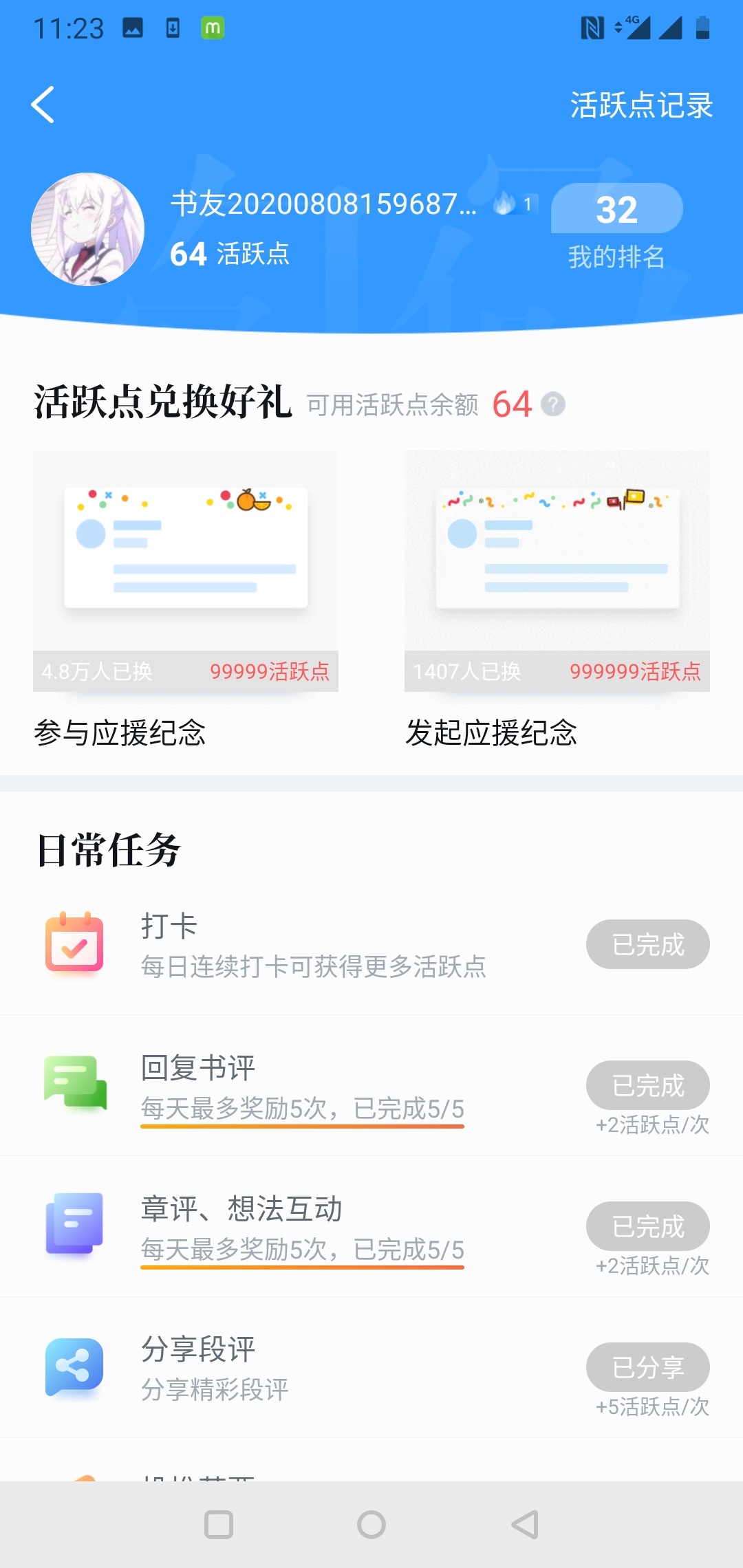Viewport: 743px width, 1568px height.
Task: Go to home via system circle button
Action: pyautogui.click(x=371, y=1525)
